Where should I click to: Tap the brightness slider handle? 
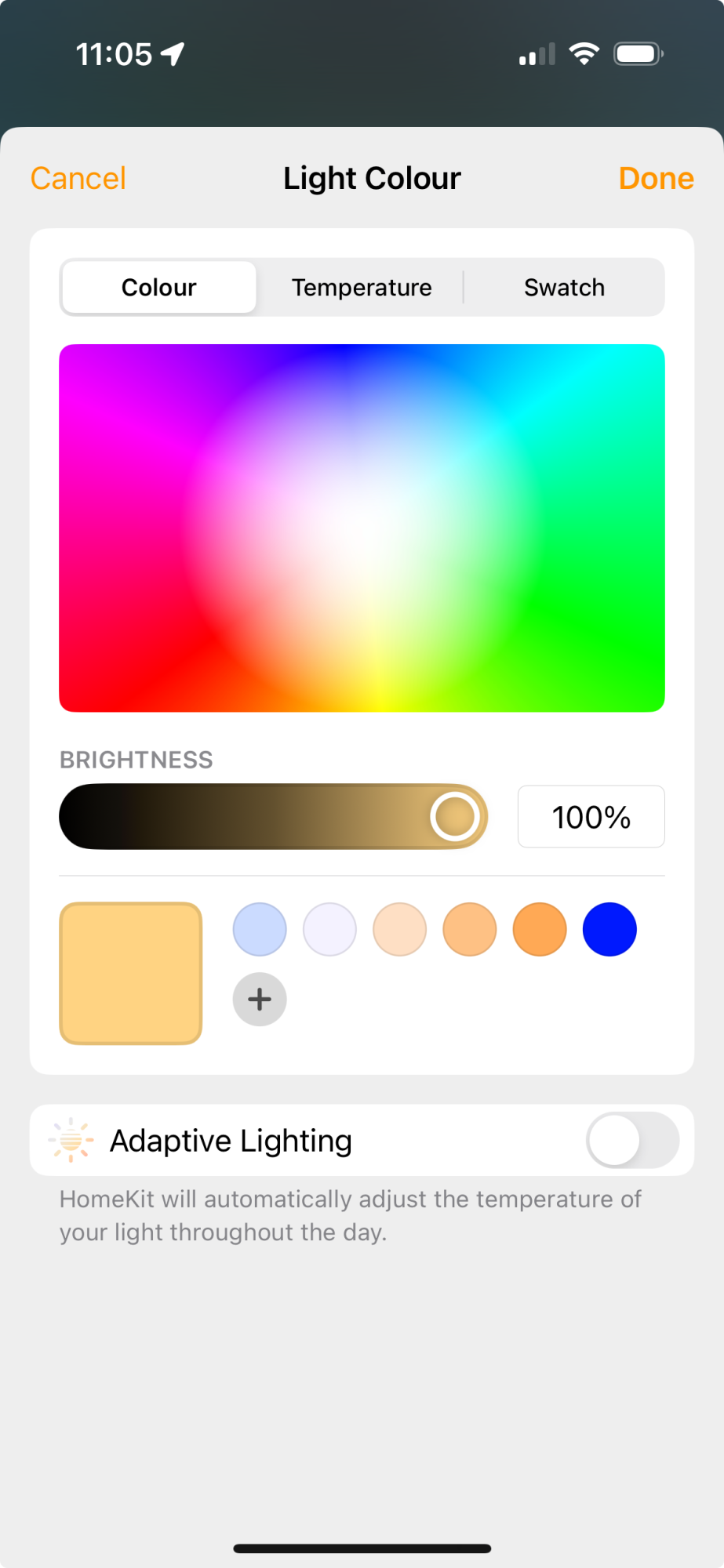[x=455, y=816]
